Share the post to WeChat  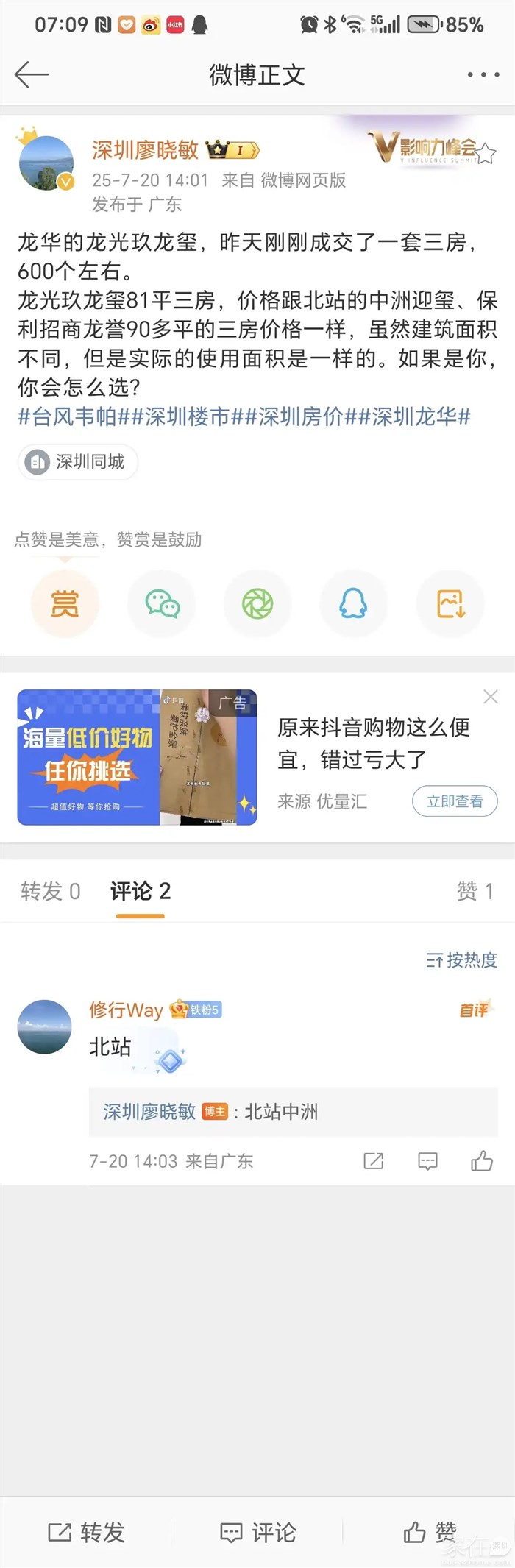(x=162, y=604)
